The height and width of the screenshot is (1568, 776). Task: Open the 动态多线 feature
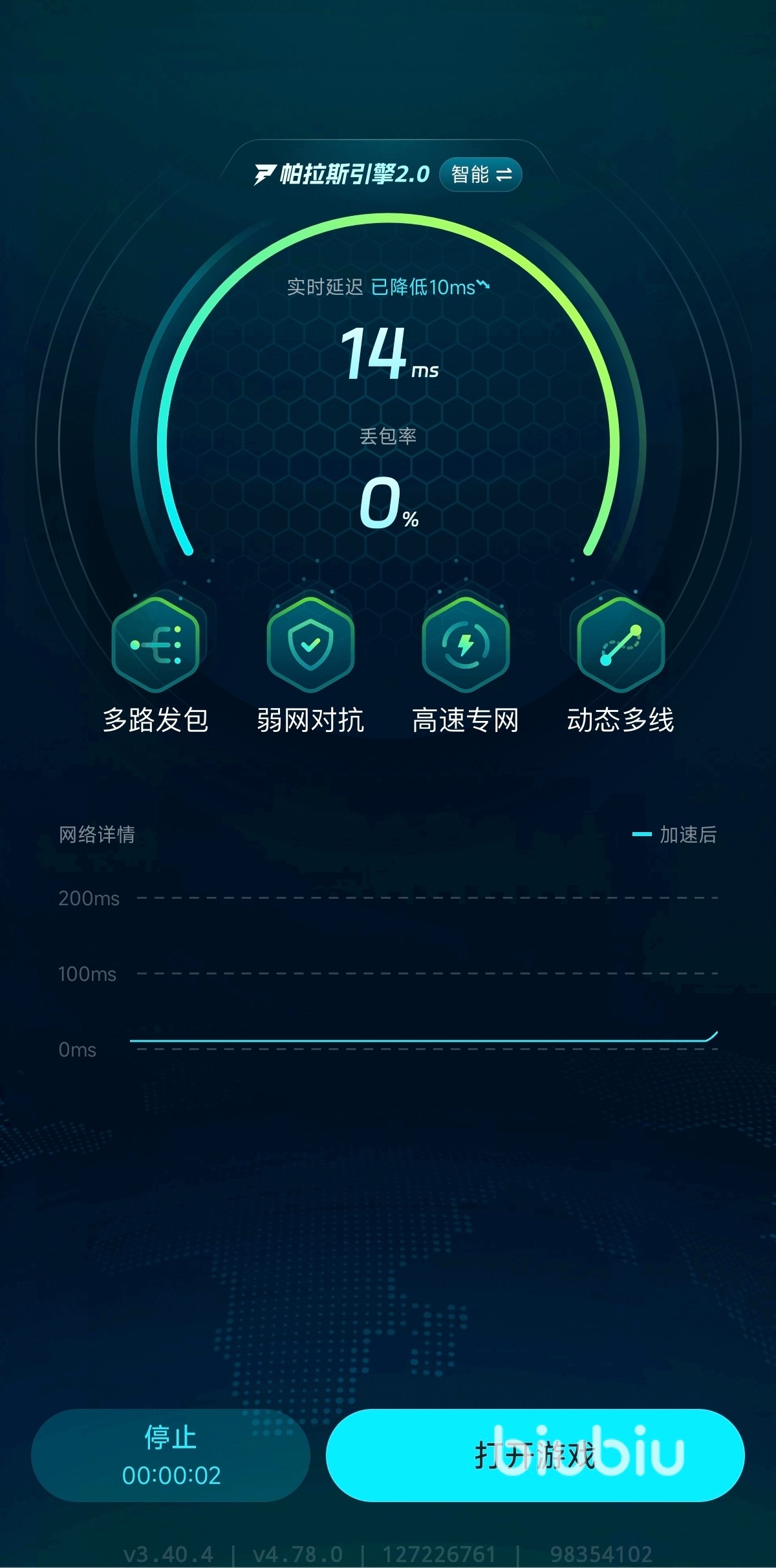tap(621, 645)
